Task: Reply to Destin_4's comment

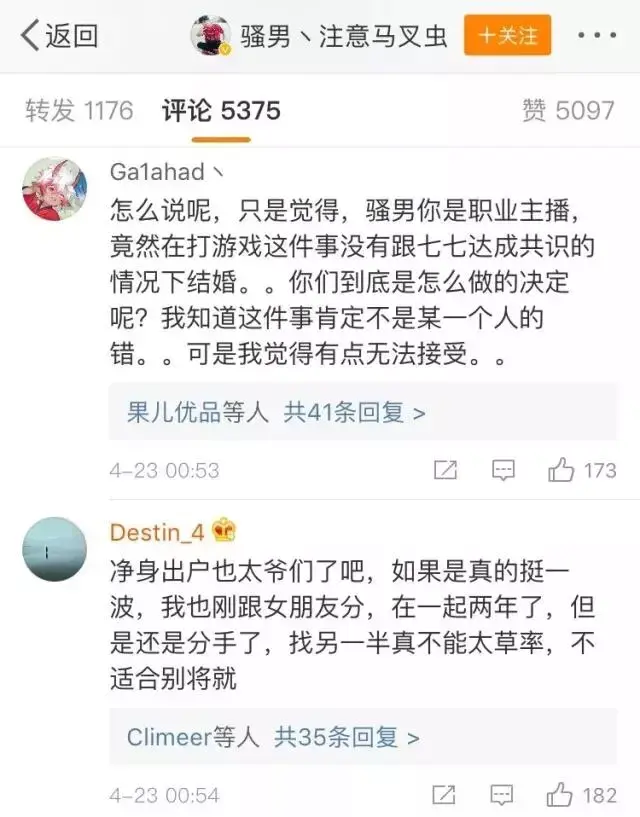Action: [504, 796]
